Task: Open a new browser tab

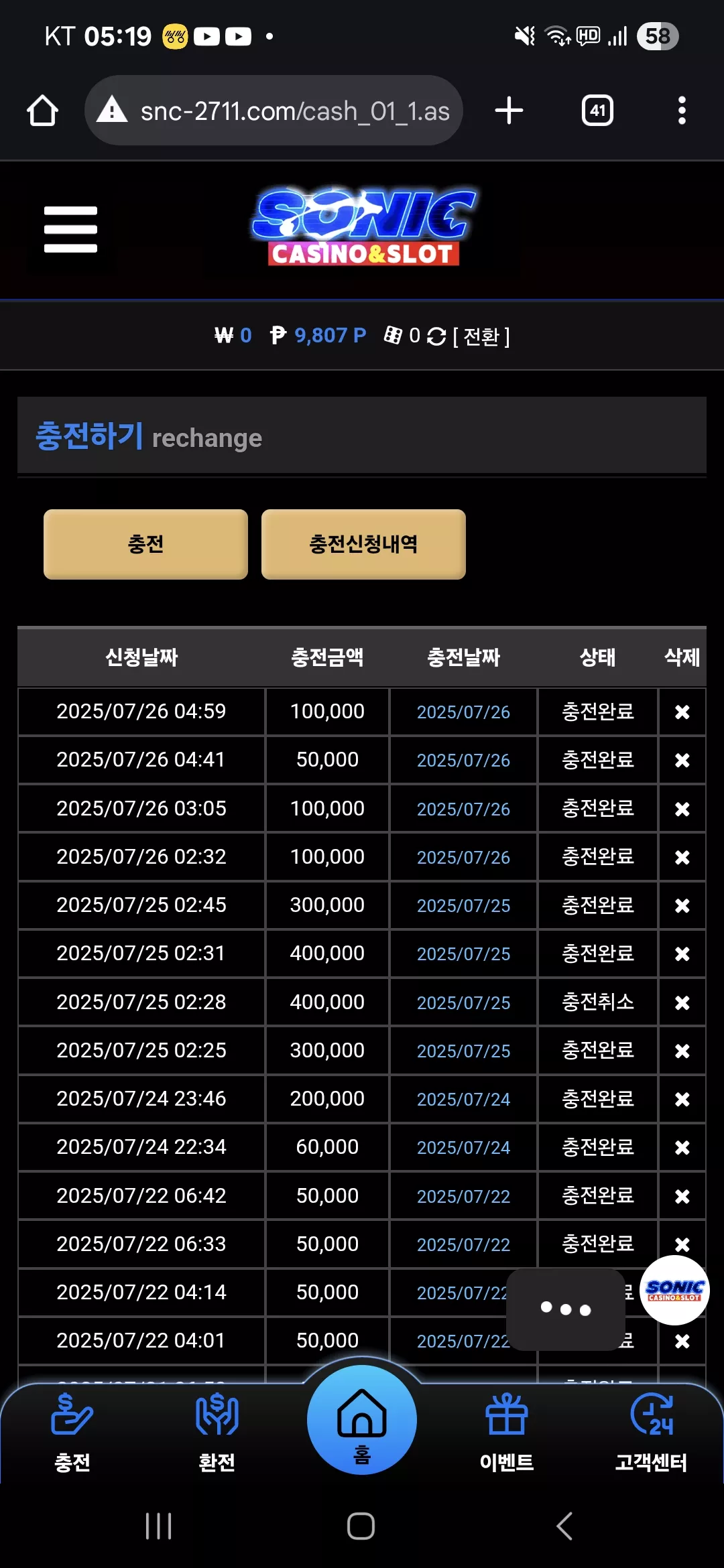Action: 509,111
